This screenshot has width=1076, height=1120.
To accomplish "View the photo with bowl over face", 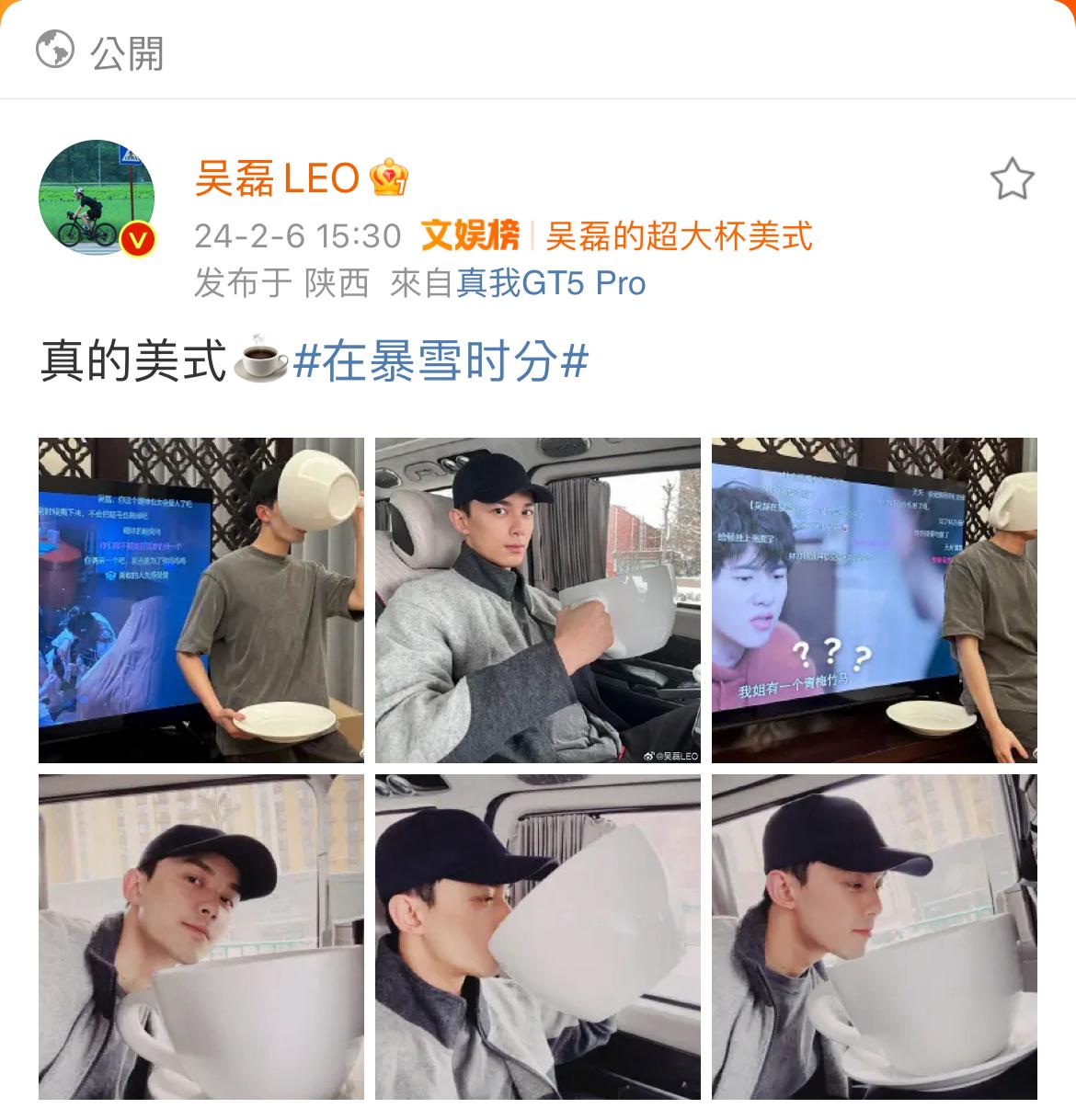I will point(201,600).
